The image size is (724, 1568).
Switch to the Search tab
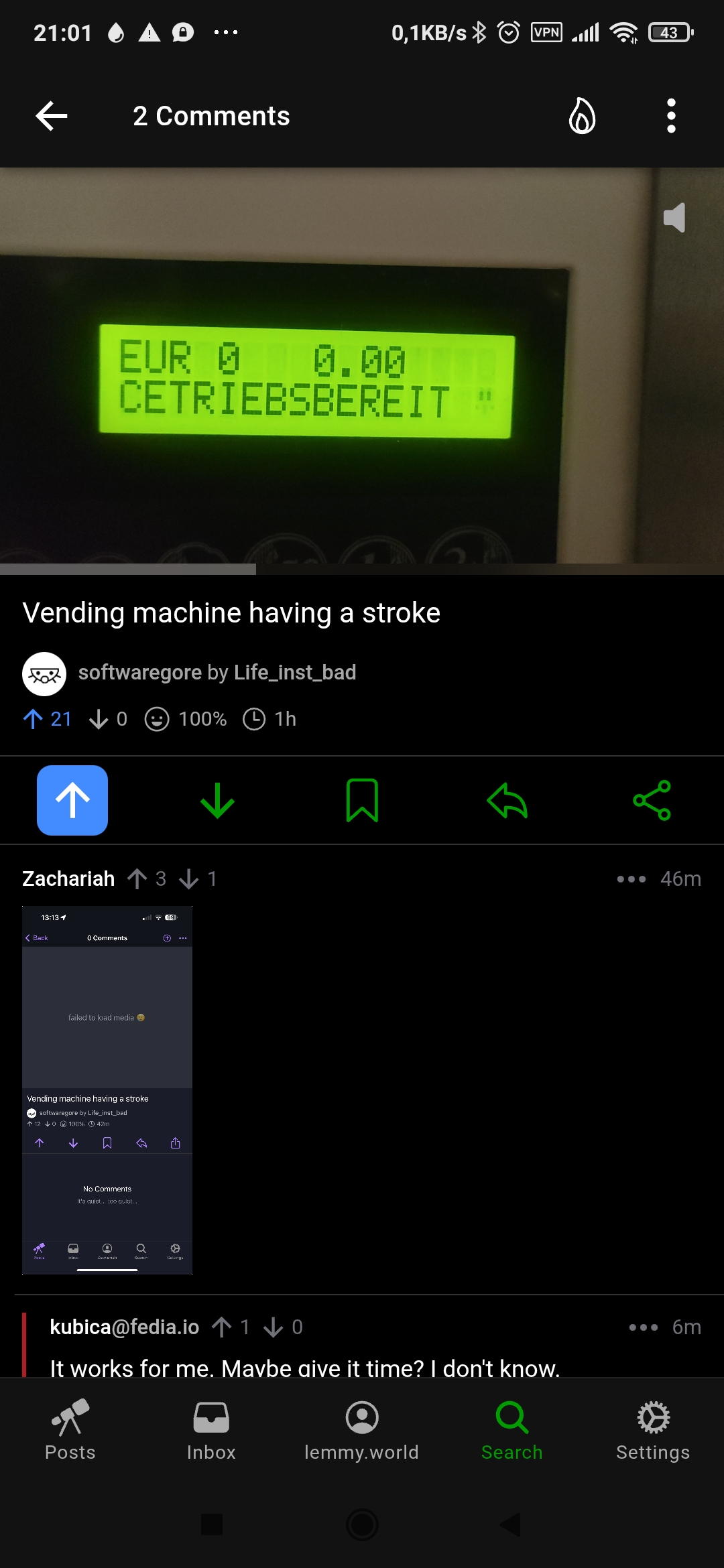click(x=512, y=1429)
